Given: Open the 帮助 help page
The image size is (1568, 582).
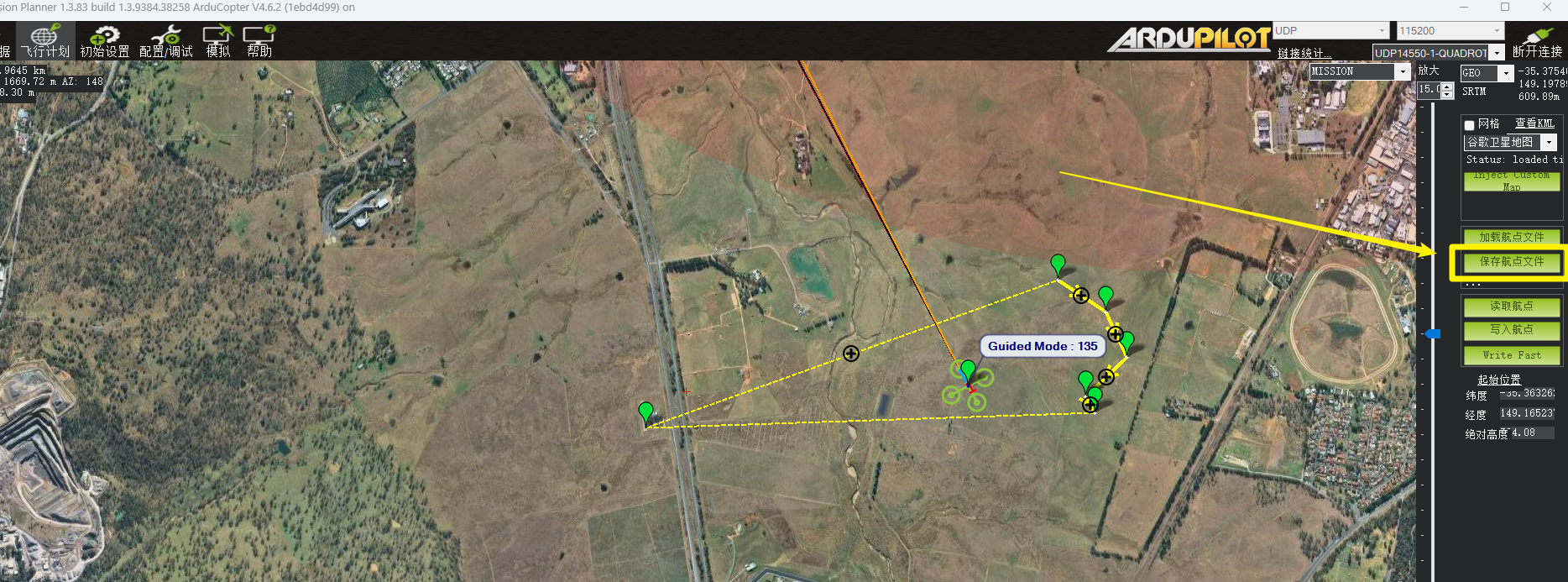Looking at the screenshot, I should pos(259,41).
